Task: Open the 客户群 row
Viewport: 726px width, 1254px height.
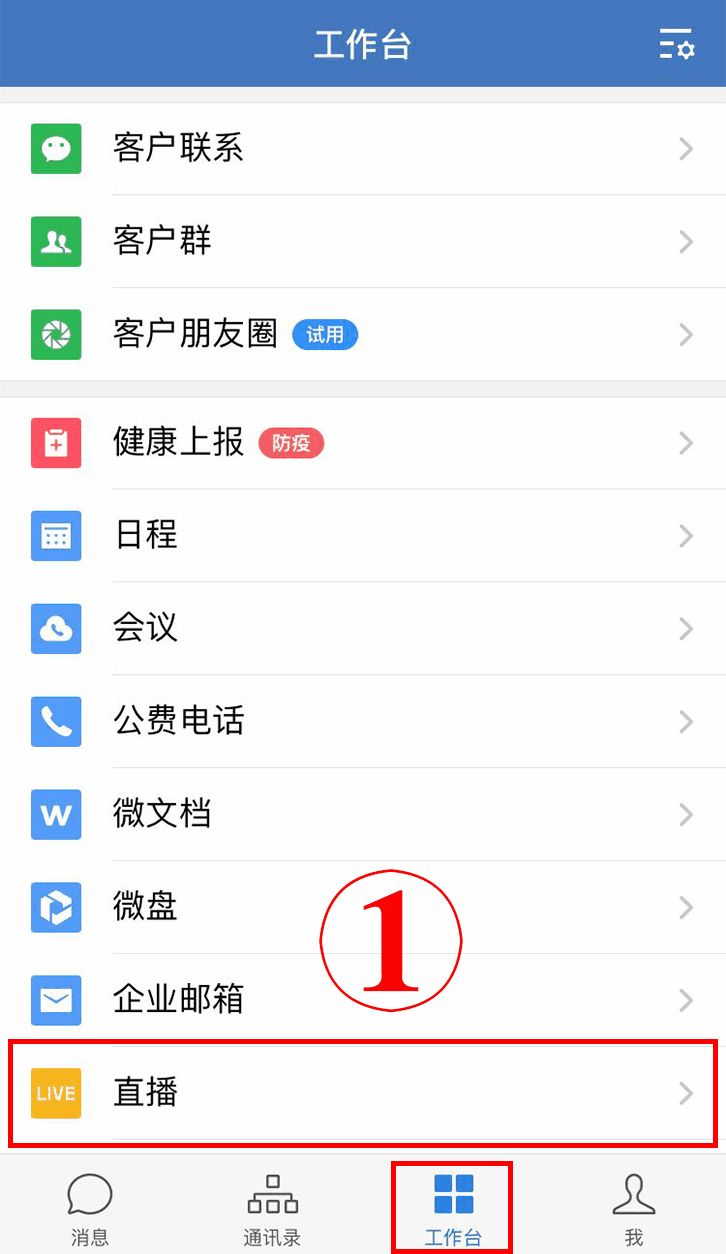Action: point(363,241)
